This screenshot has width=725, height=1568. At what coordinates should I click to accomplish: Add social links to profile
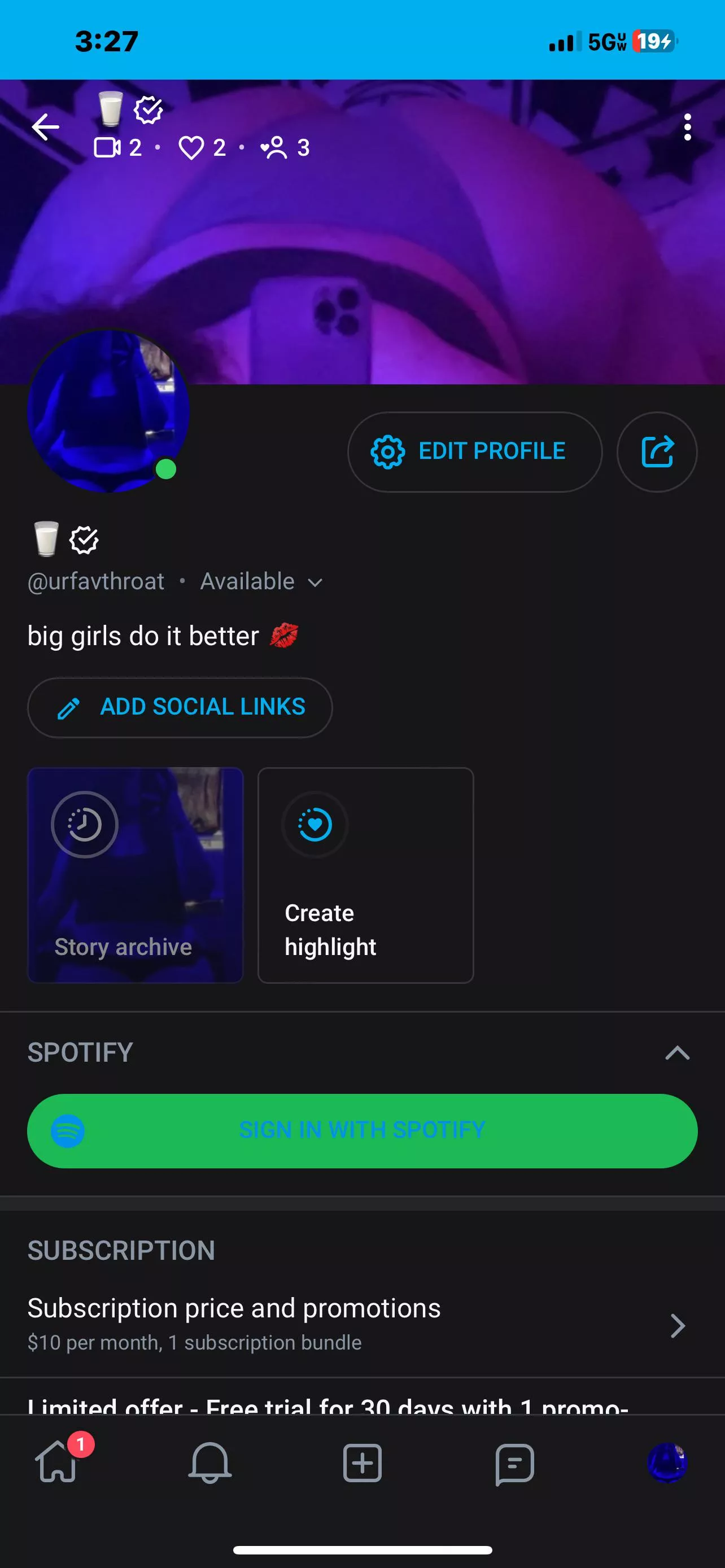tap(180, 707)
